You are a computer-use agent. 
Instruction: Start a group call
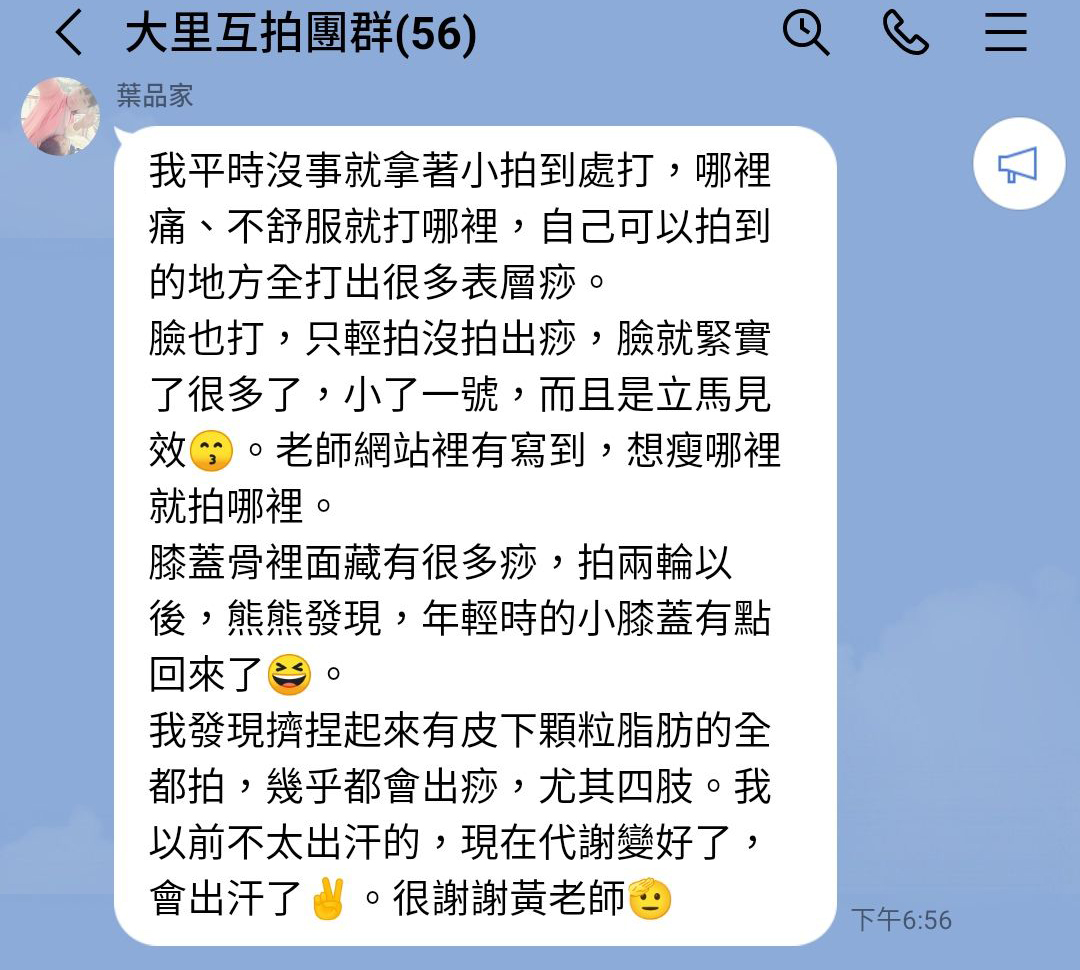(906, 34)
